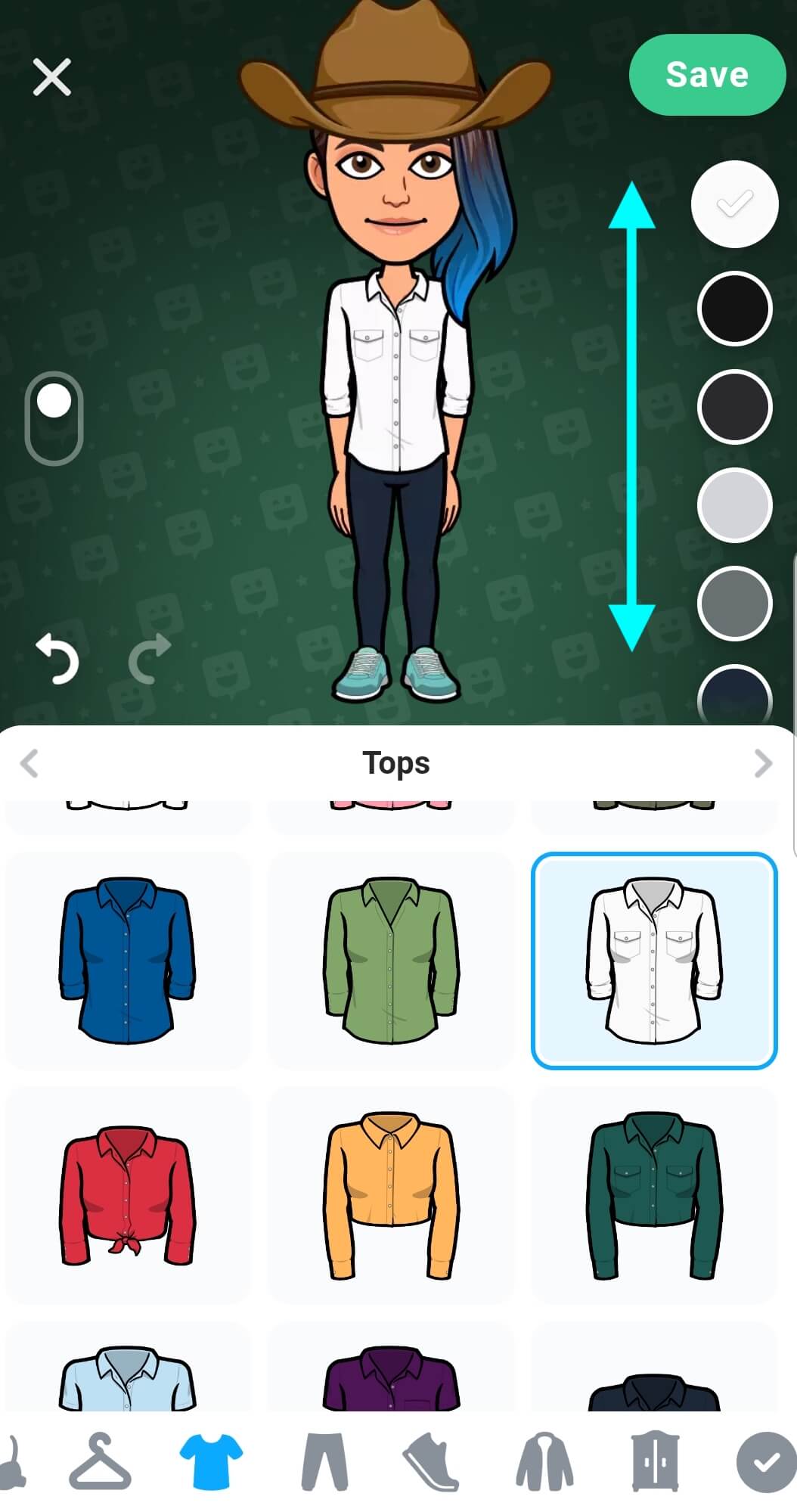This screenshot has height=1512, width=797.
Task: Choose the green v-neck blouse
Action: click(x=391, y=961)
